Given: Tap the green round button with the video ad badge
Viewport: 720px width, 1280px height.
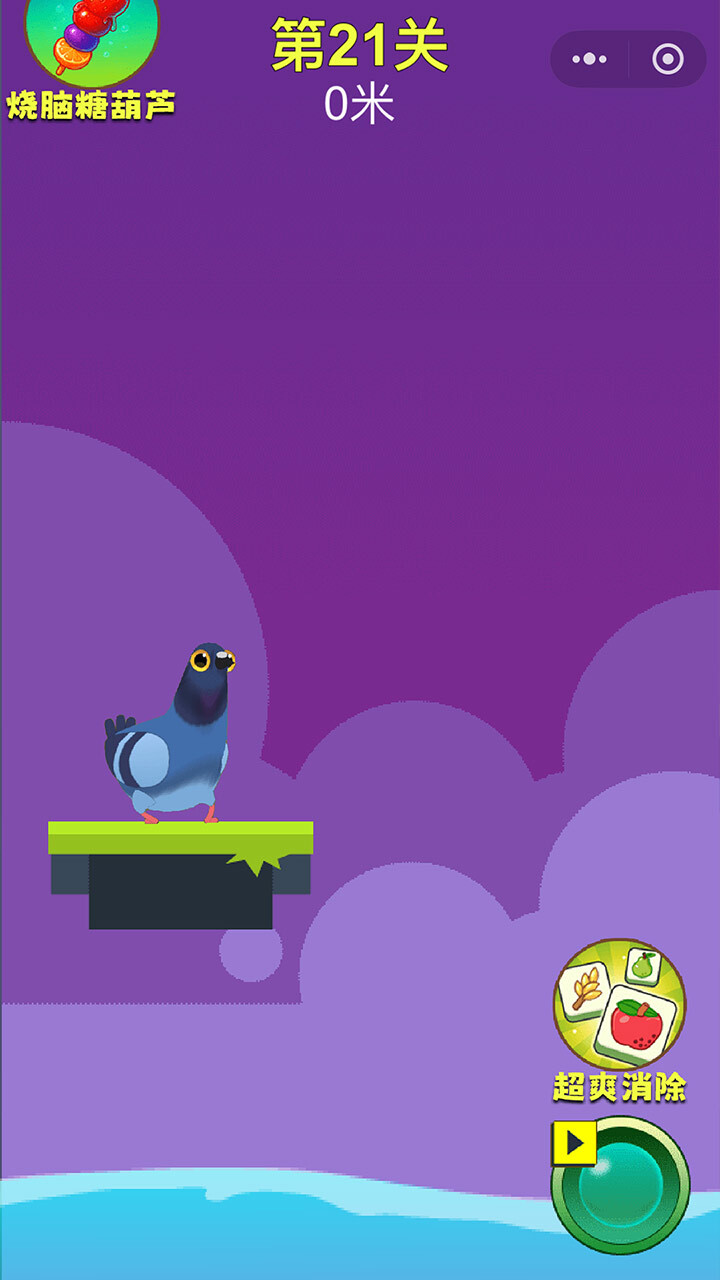Looking at the screenshot, I should [622, 1187].
